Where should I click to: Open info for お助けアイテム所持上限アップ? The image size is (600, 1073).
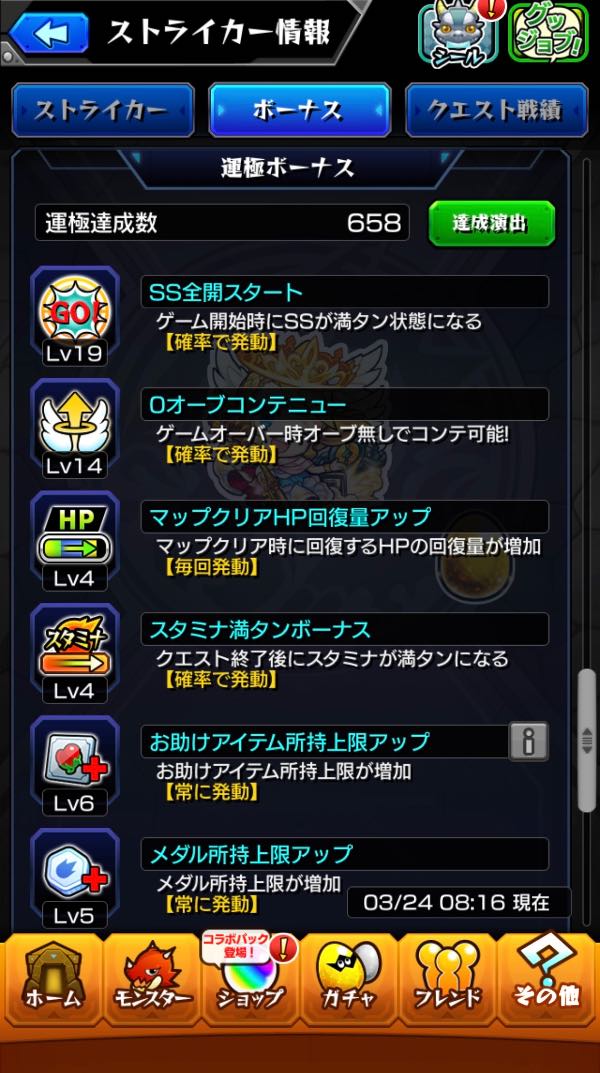click(528, 741)
